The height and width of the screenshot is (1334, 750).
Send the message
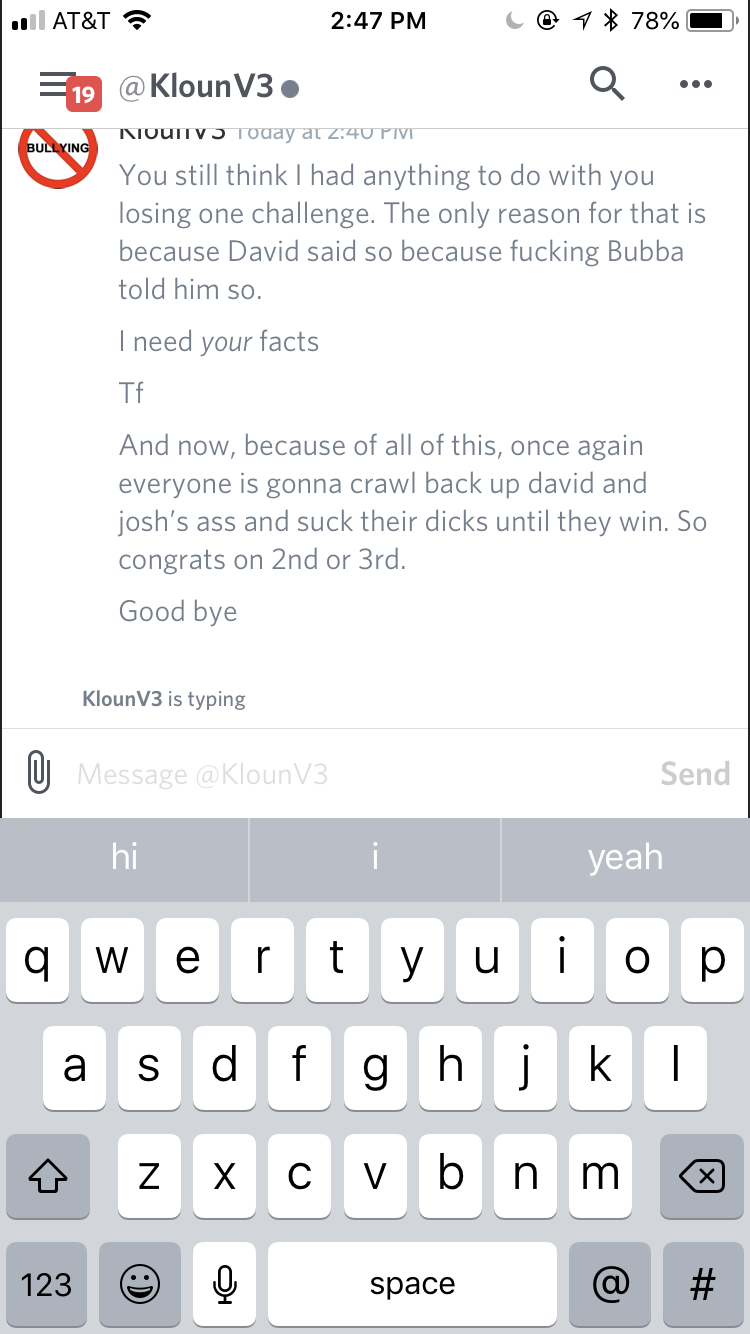[x=695, y=774]
